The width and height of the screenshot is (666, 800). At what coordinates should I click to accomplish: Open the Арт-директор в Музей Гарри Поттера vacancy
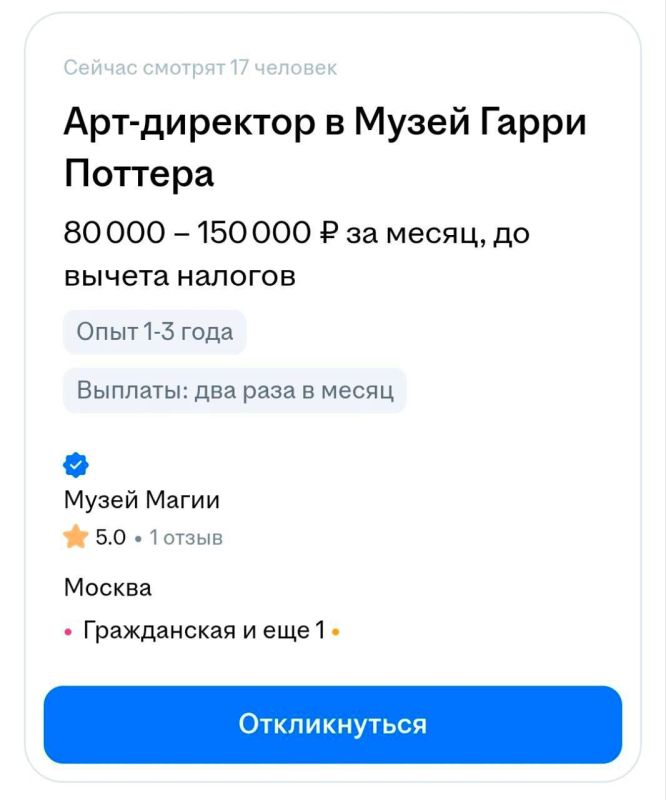[324, 147]
